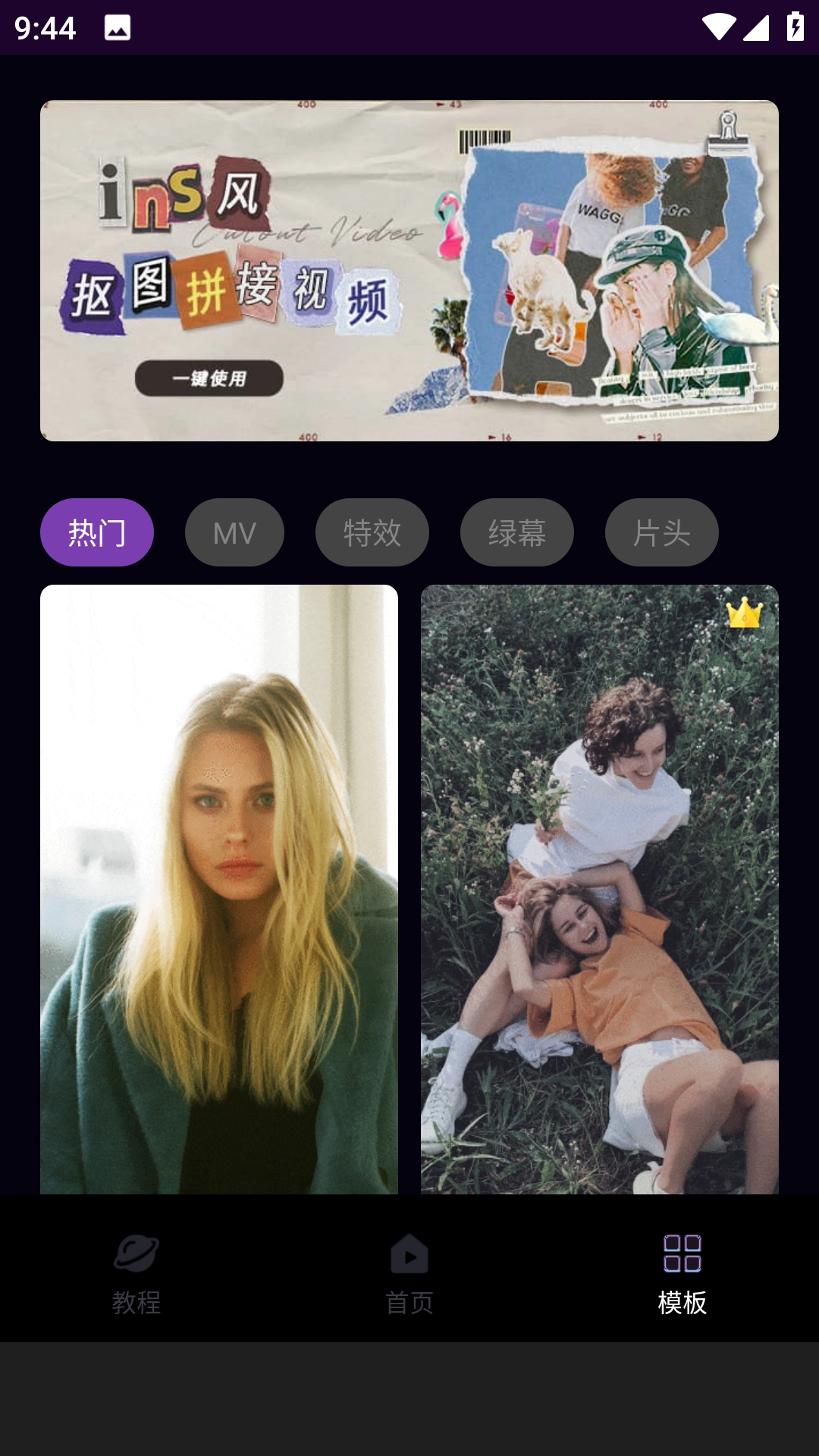The image size is (819, 1456).
Task: Open the ins风 cutout video banner
Action: pyautogui.click(x=409, y=271)
